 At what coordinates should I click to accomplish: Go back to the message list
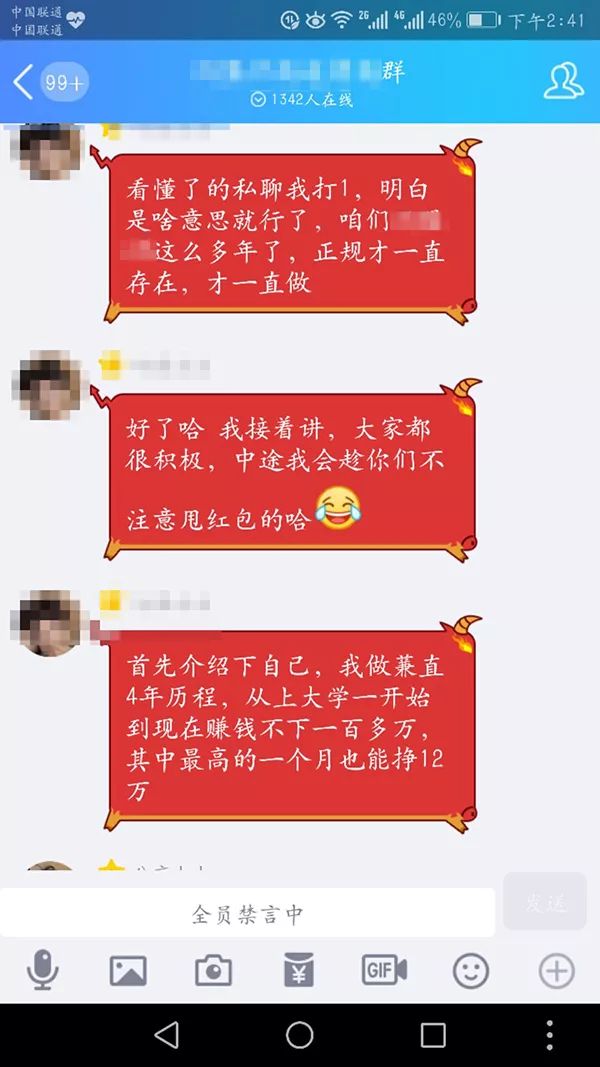pos(24,82)
